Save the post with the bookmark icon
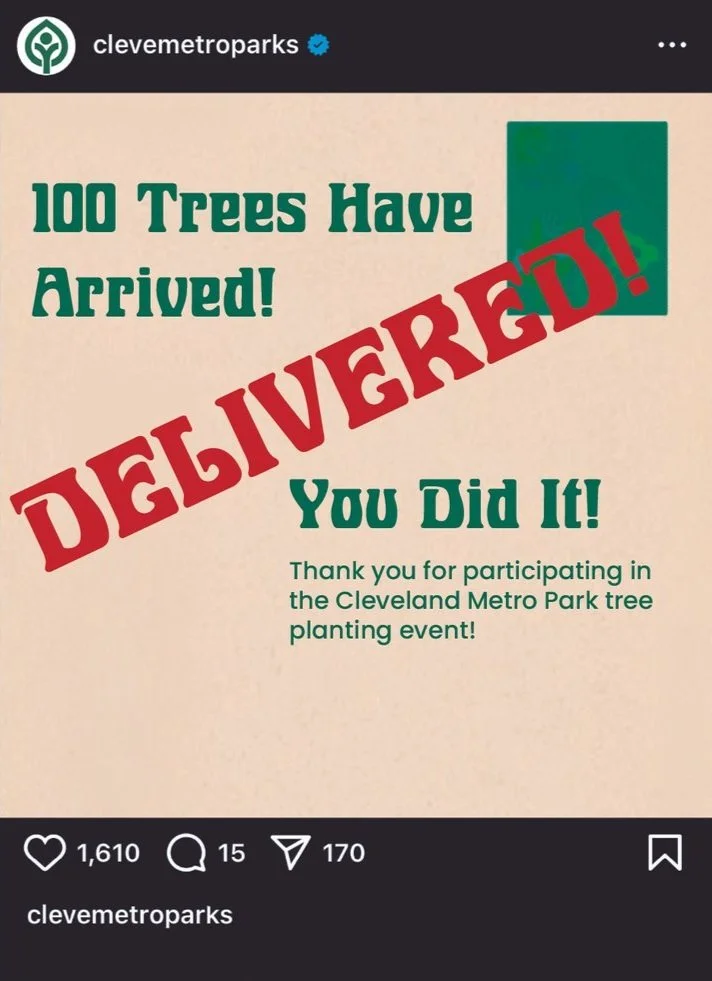This screenshot has height=981, width=712. click(x=664, y=852)
